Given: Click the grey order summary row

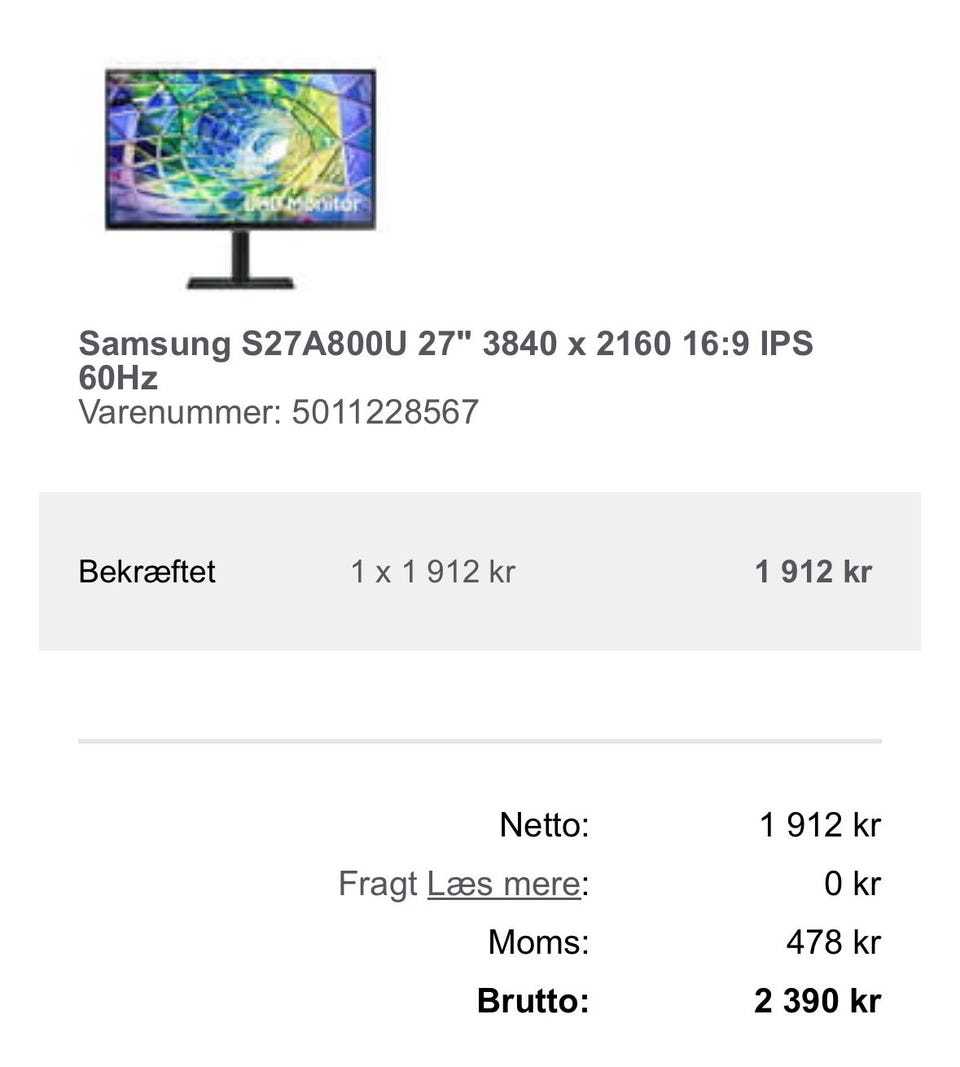Looking at the screenshot, I should [480, 571].
